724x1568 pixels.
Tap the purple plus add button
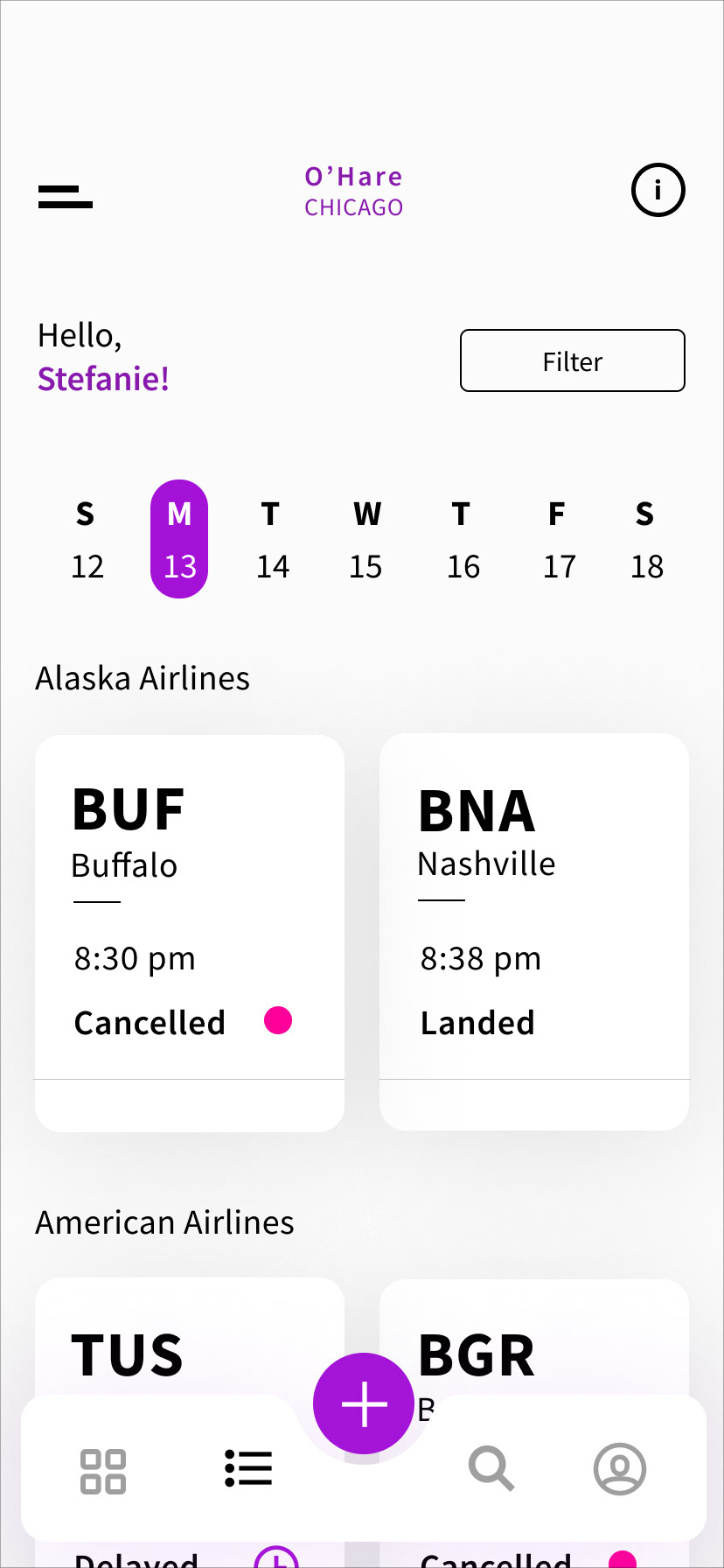(364, 1403)
